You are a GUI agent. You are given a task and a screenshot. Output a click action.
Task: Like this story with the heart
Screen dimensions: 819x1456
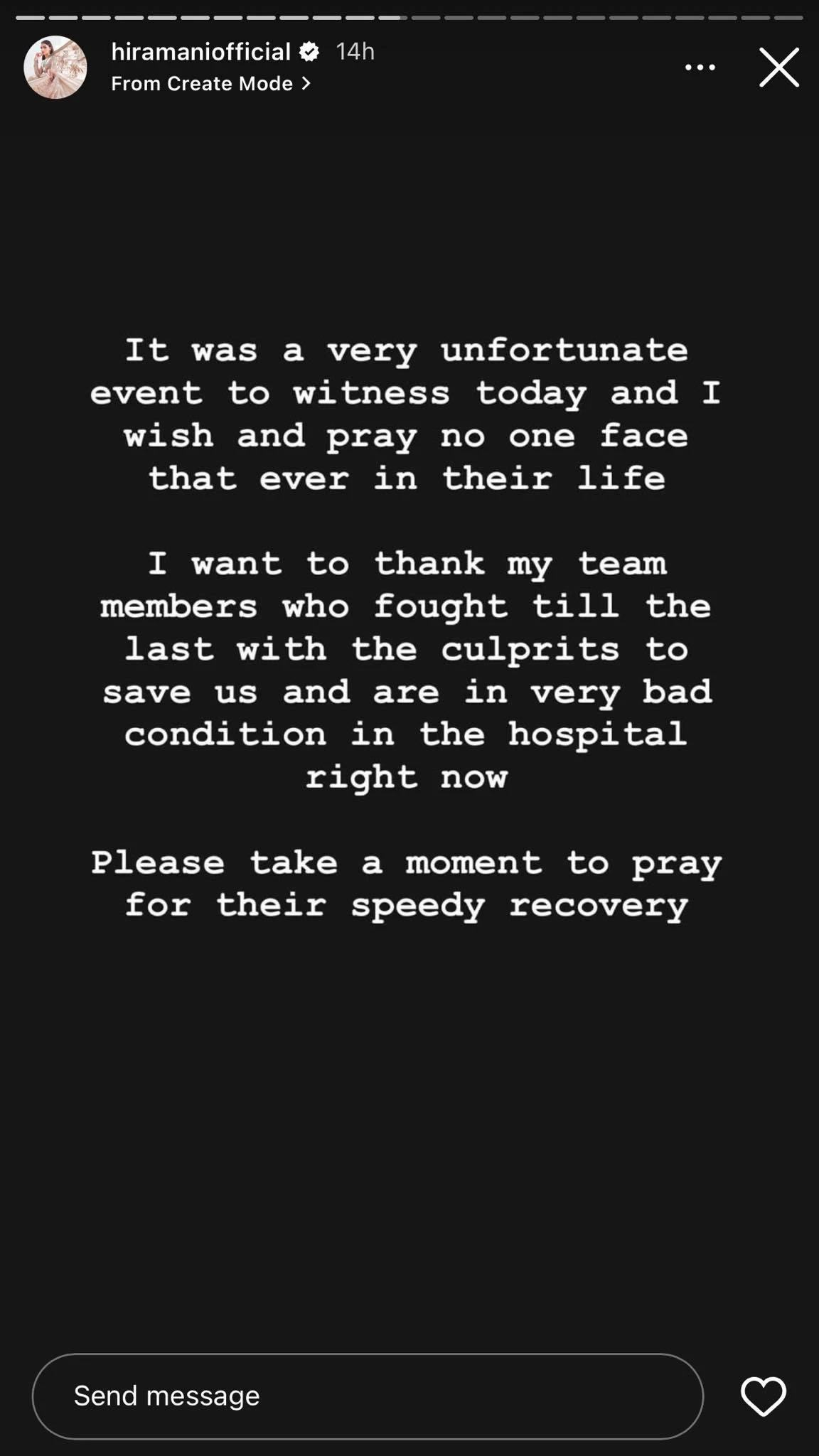pos(764,1396)
